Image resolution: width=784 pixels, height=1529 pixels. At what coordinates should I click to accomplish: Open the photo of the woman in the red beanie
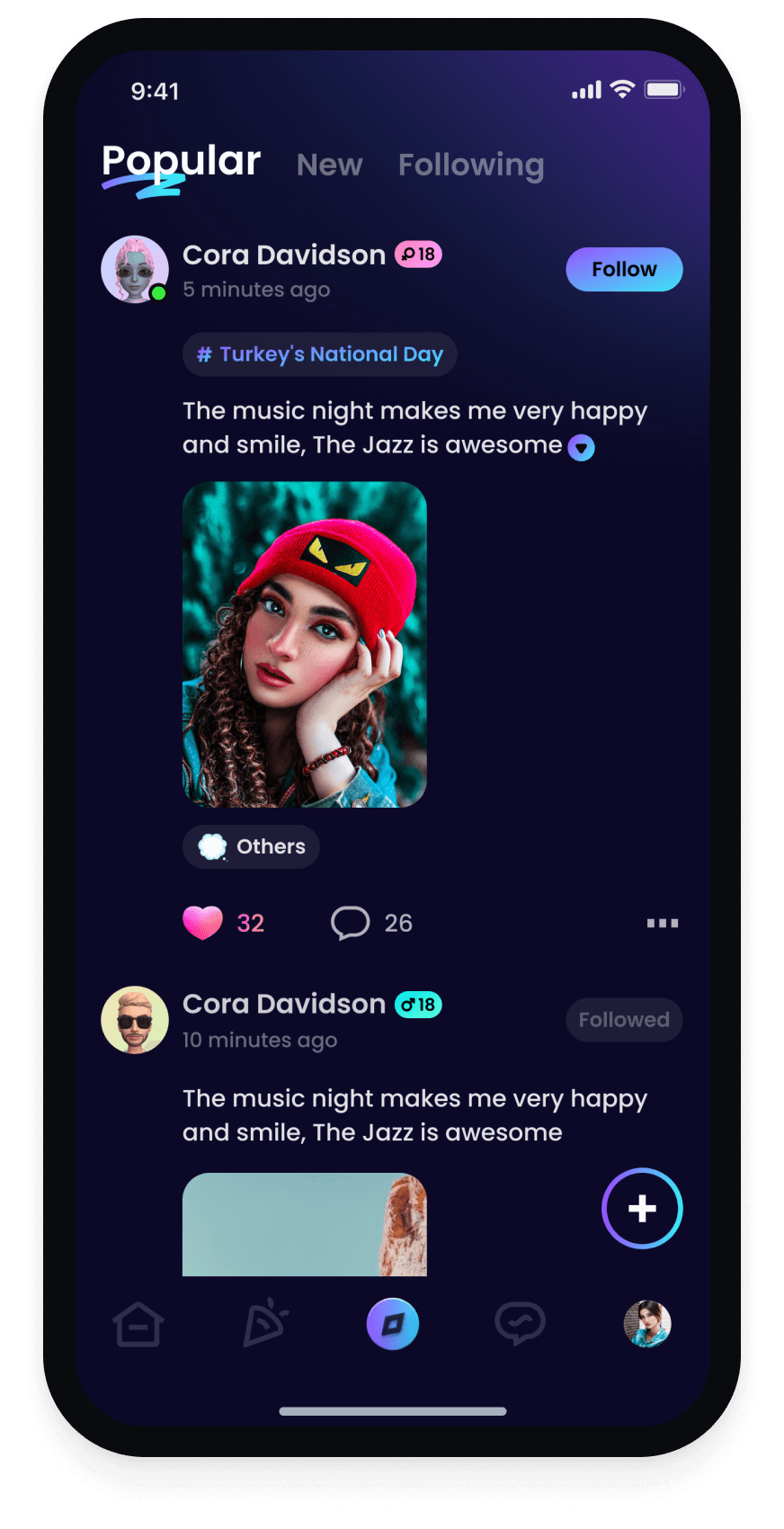point(305,644)
